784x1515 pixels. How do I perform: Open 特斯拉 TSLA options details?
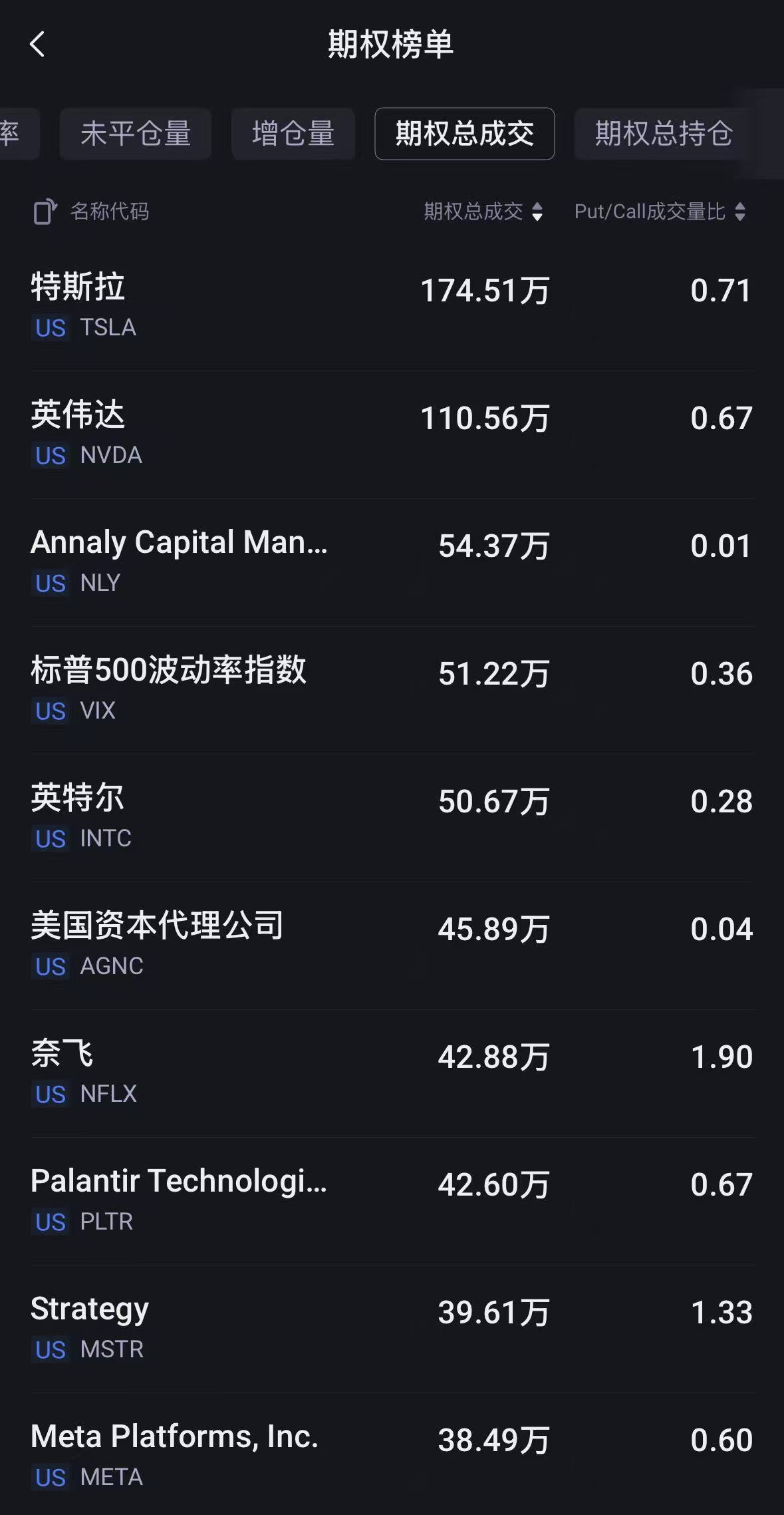tap(392, 306)
